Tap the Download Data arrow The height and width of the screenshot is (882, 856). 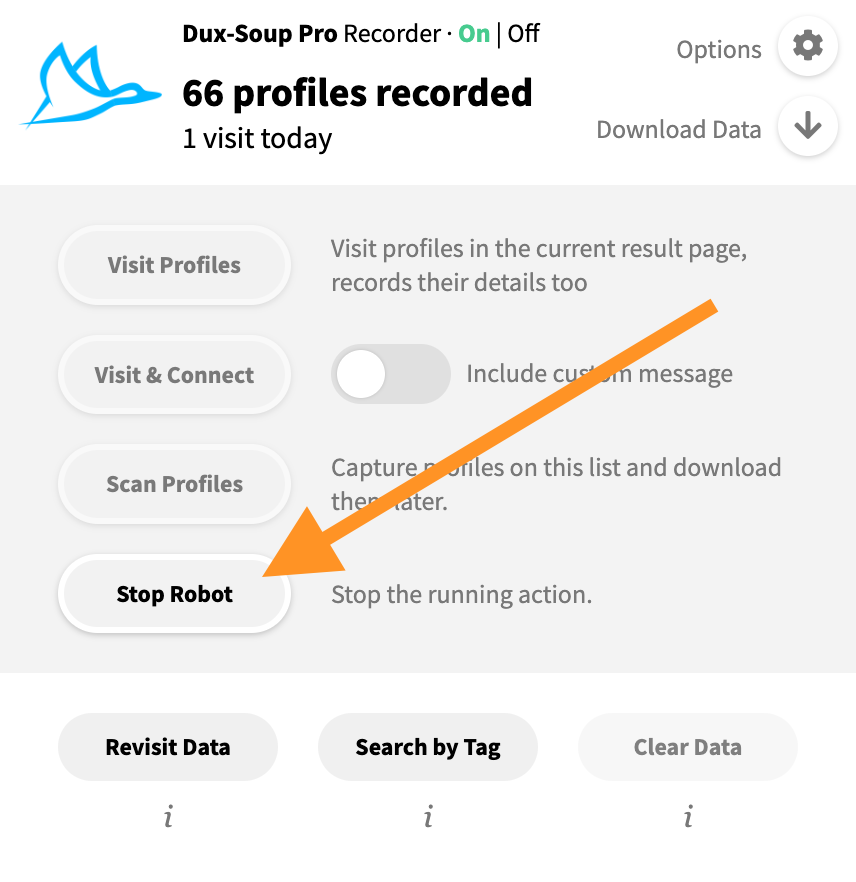[x=807, y=127]
